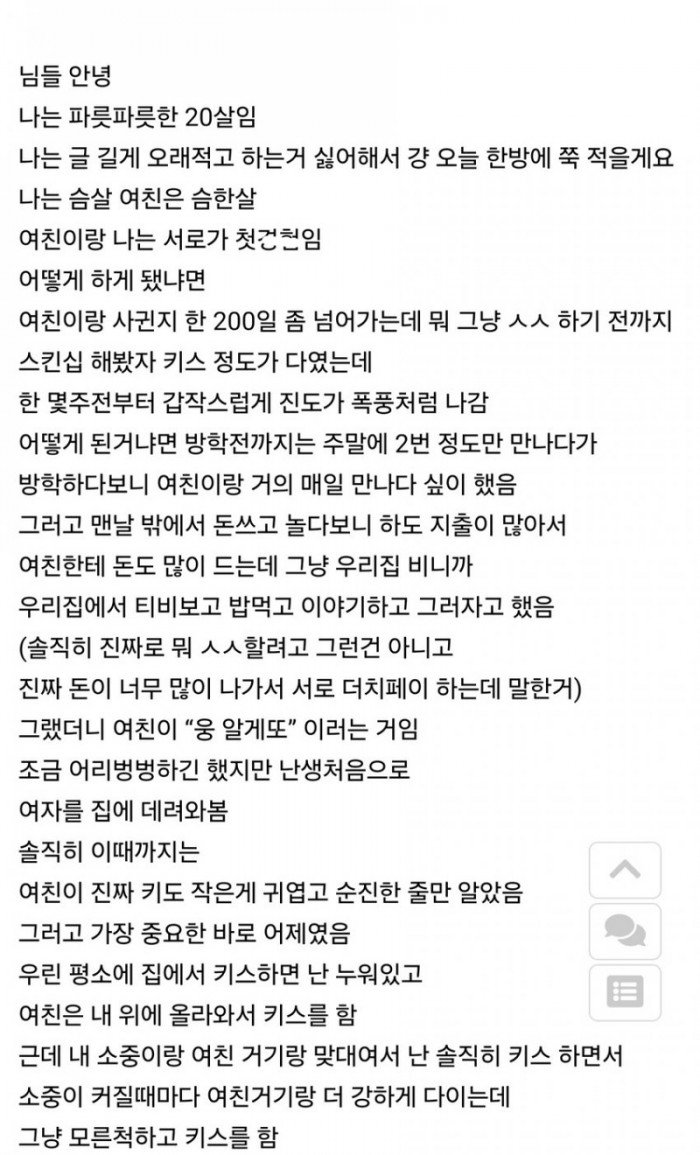The height and width of the screenshot is (1155, 700).
Task: Open the comments bubble button
Action: [625, 931]
